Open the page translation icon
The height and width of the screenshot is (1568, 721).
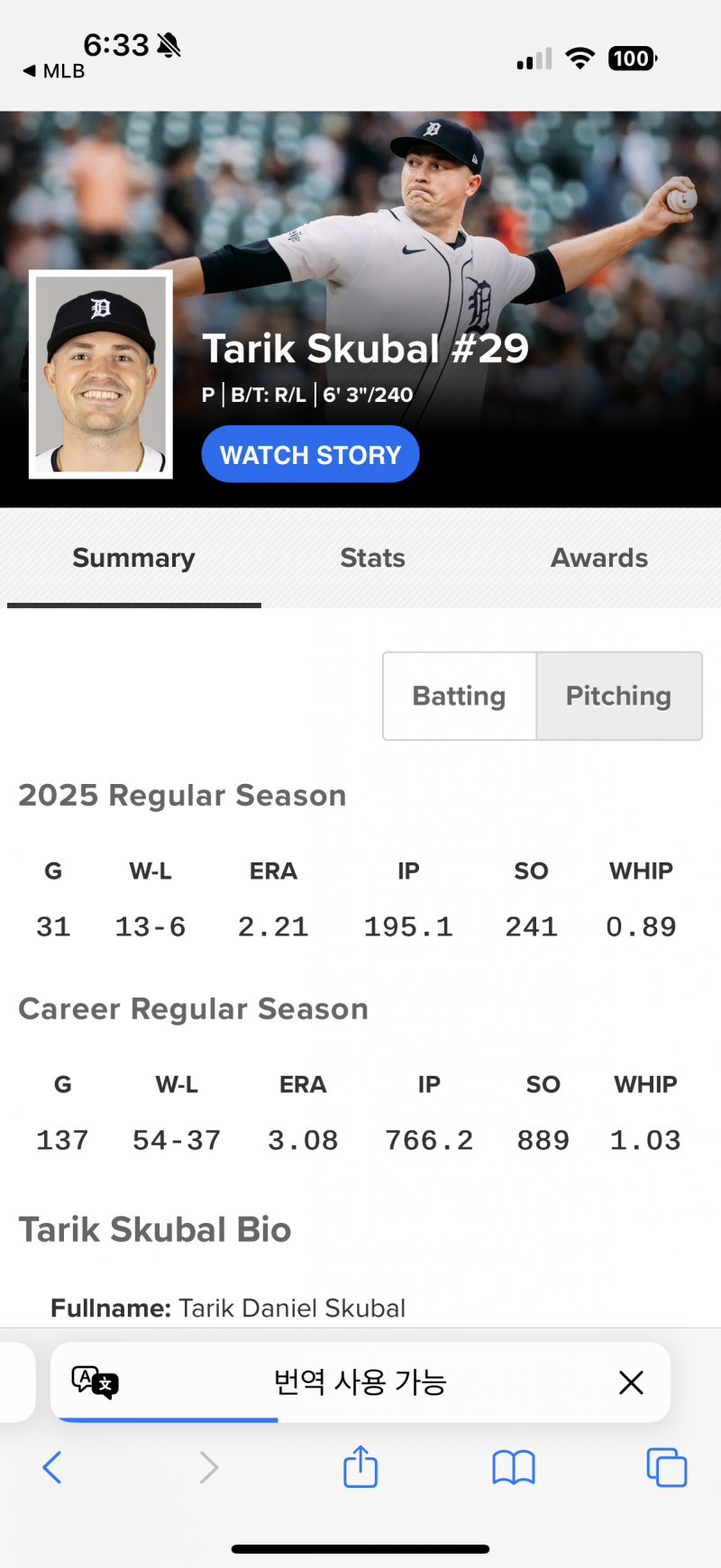pyautogui.click(x=95, y=1381)
